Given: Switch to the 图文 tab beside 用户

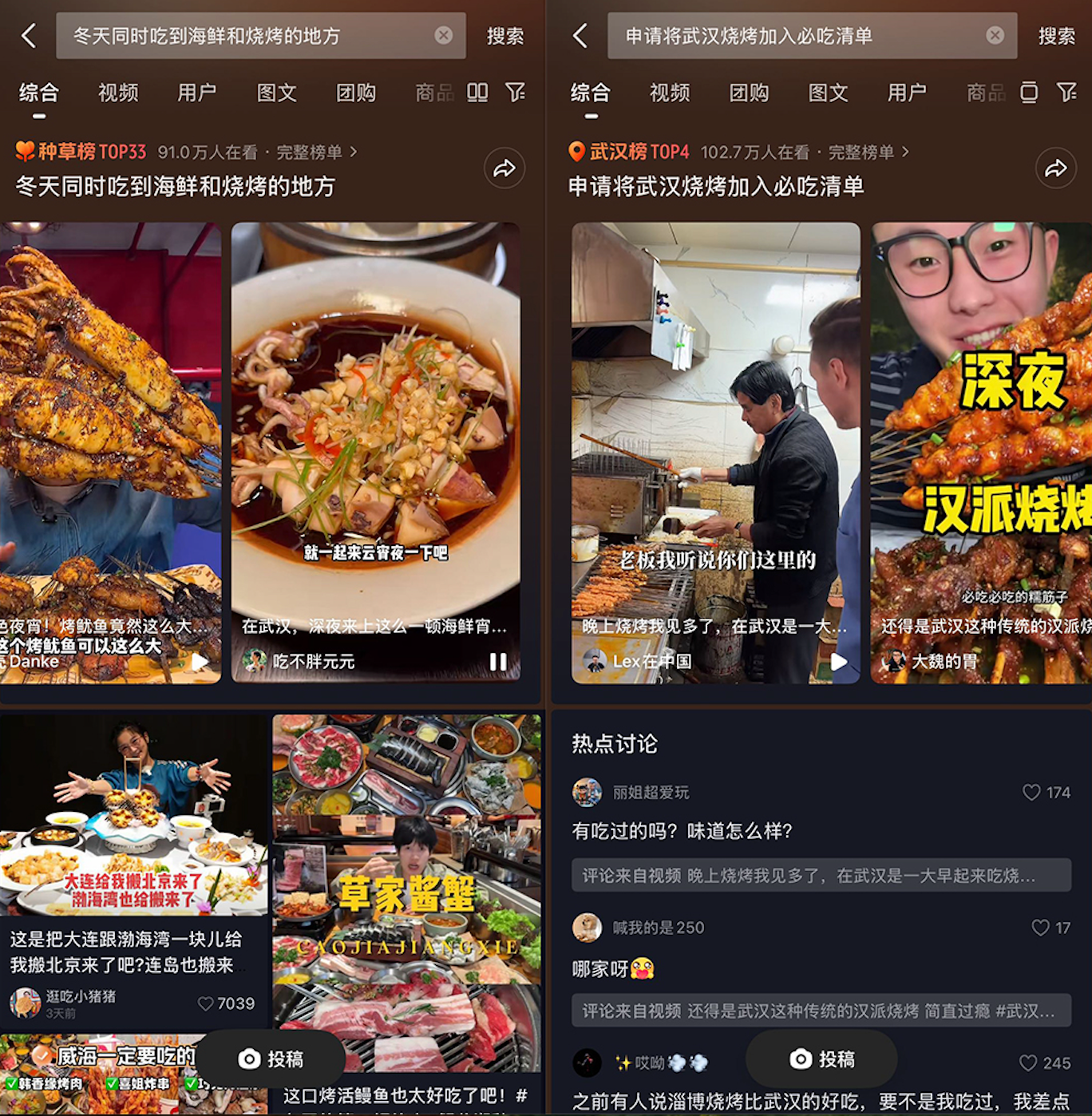Looking at the screenshot, I should [276, 93].
